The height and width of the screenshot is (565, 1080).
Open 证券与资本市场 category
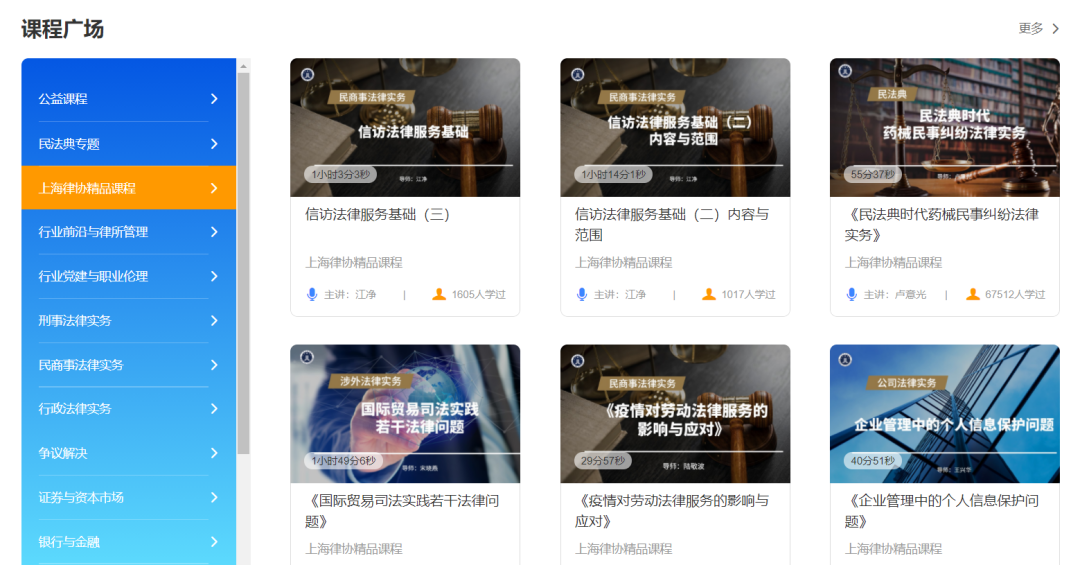click(x=128, y=497)
